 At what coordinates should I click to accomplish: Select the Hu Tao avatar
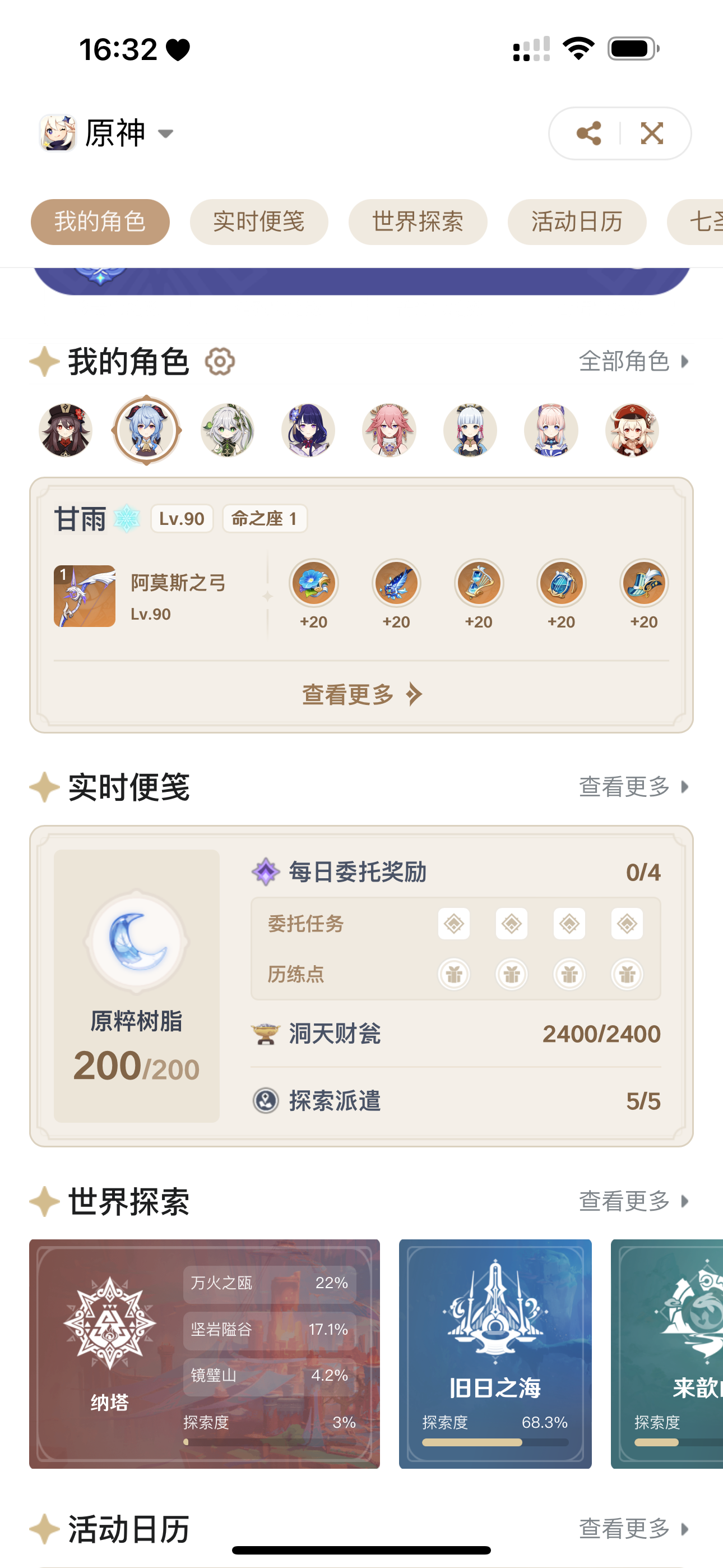(x=66, y=430)
